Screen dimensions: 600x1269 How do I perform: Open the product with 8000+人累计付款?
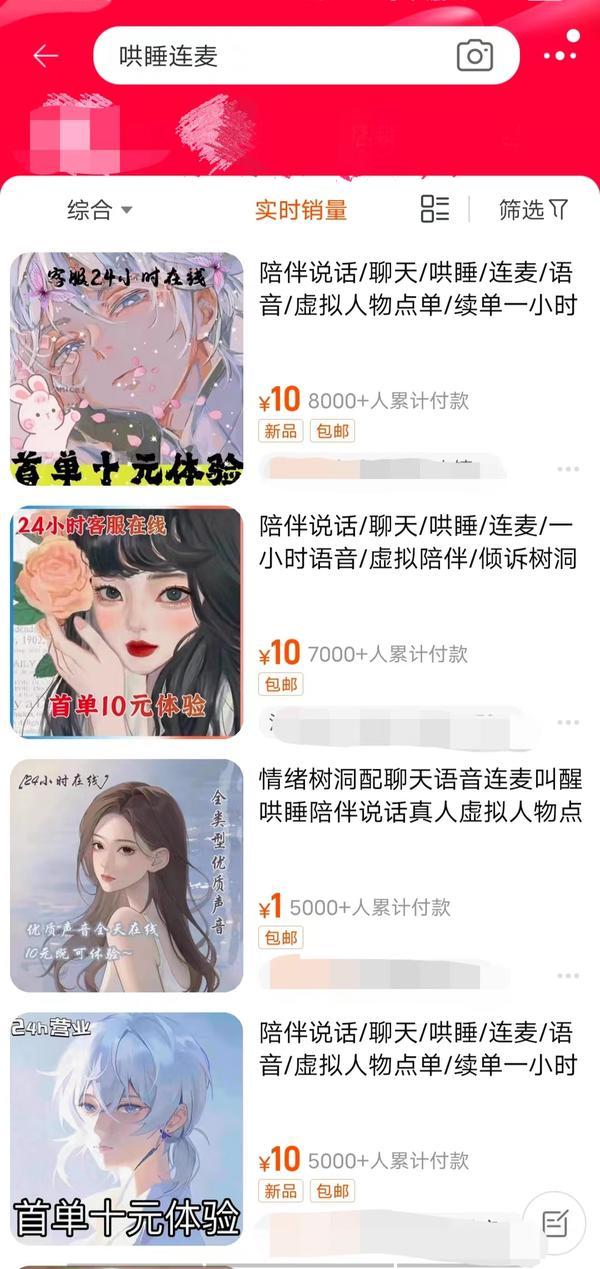coord(418,290)
